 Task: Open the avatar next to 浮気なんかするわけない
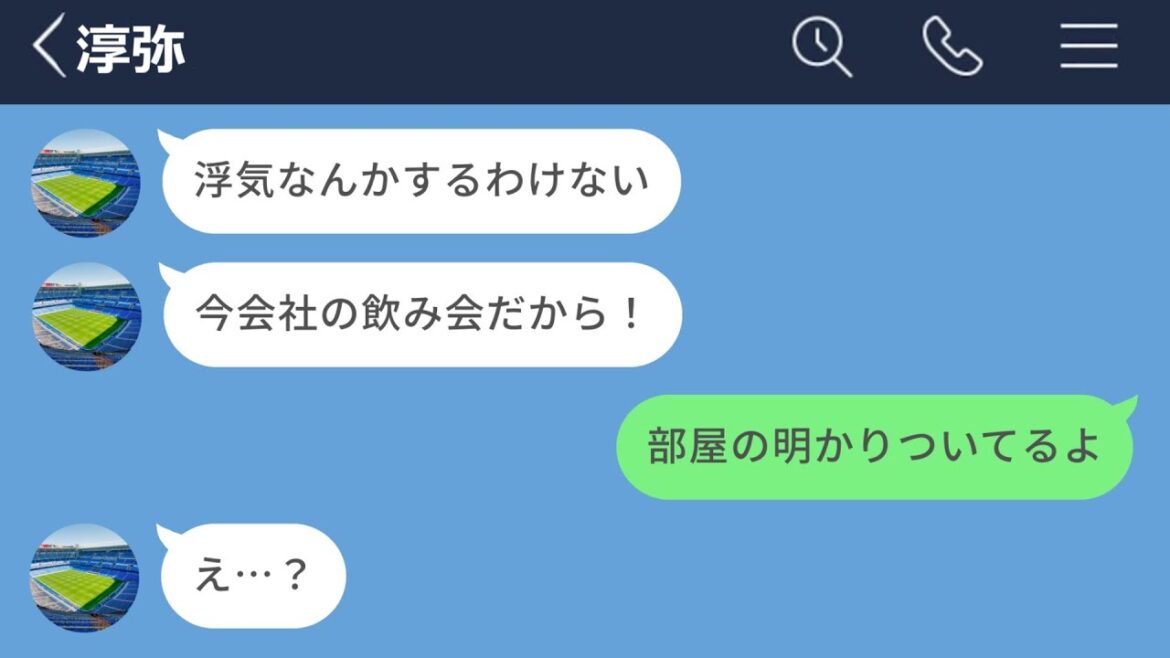[88, 183]
